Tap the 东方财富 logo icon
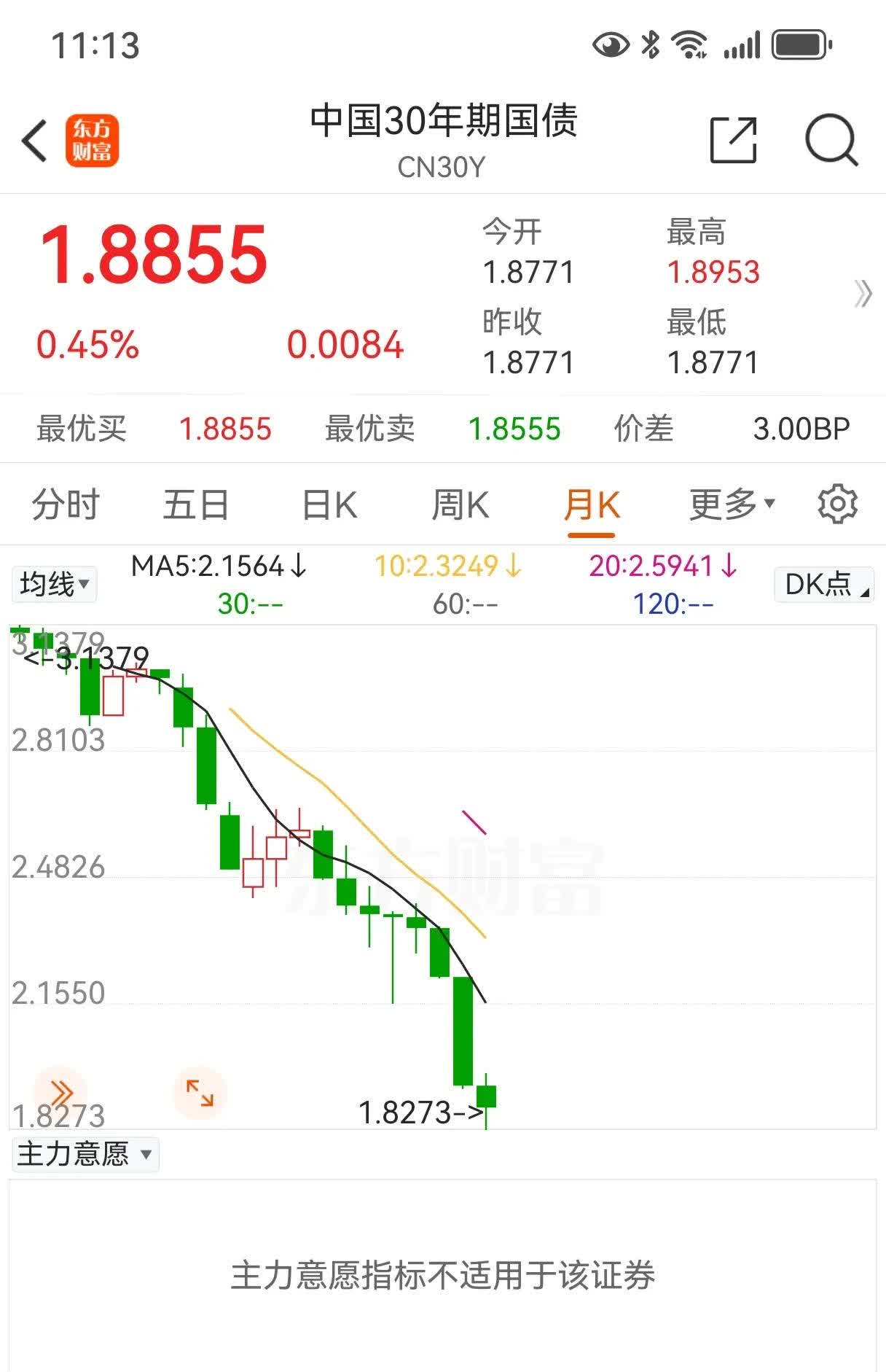The width and height of the screenshot is (886, 1372). pyautogui.click(x=93, y=140)
